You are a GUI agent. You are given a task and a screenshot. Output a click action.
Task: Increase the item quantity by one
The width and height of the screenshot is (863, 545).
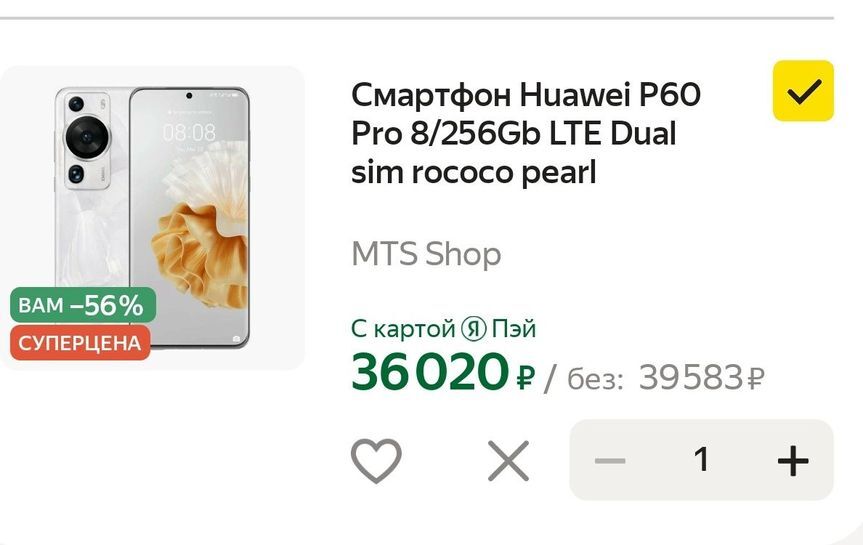coord(792,461)
